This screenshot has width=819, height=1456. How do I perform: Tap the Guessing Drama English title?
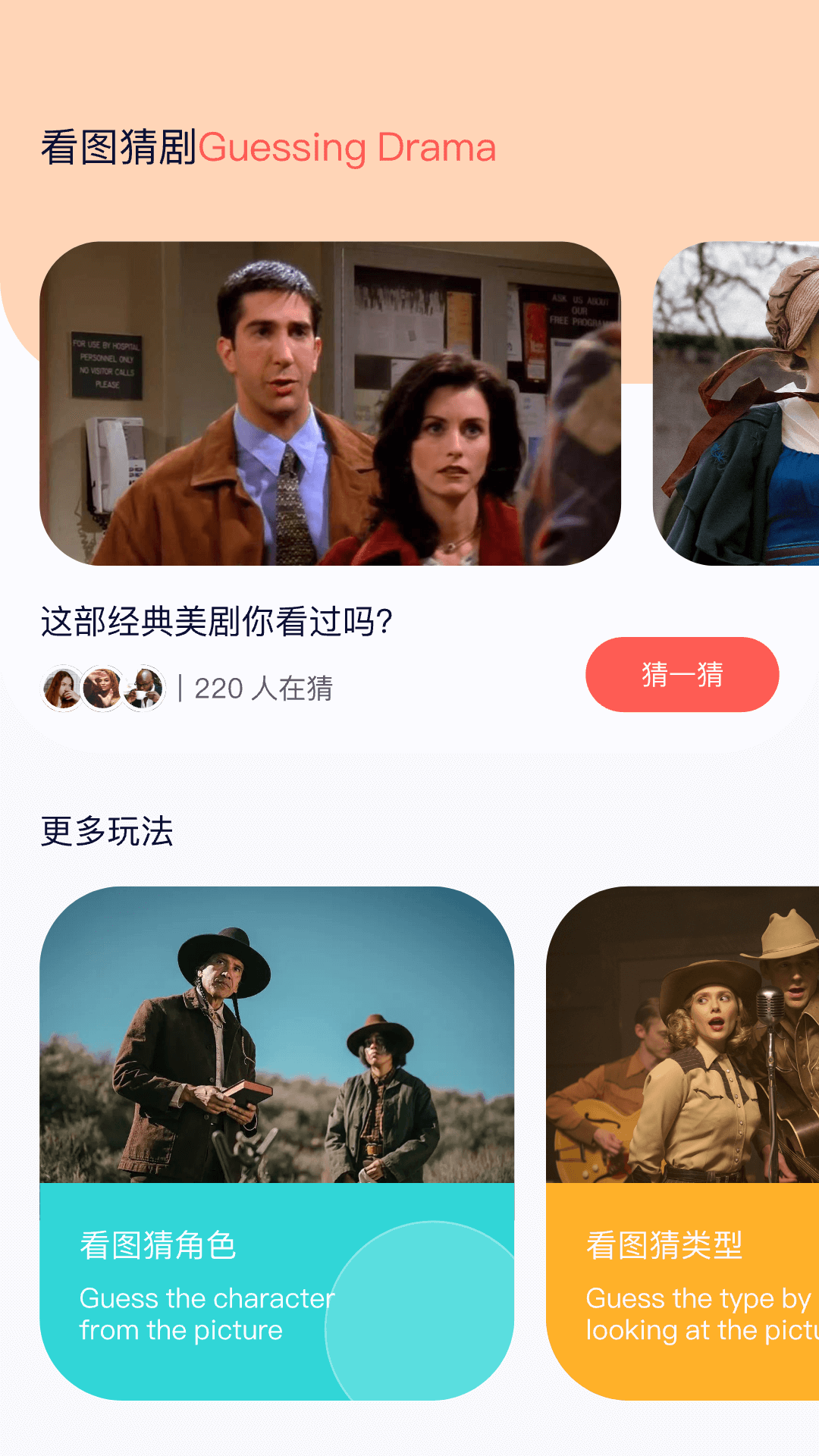349,146
